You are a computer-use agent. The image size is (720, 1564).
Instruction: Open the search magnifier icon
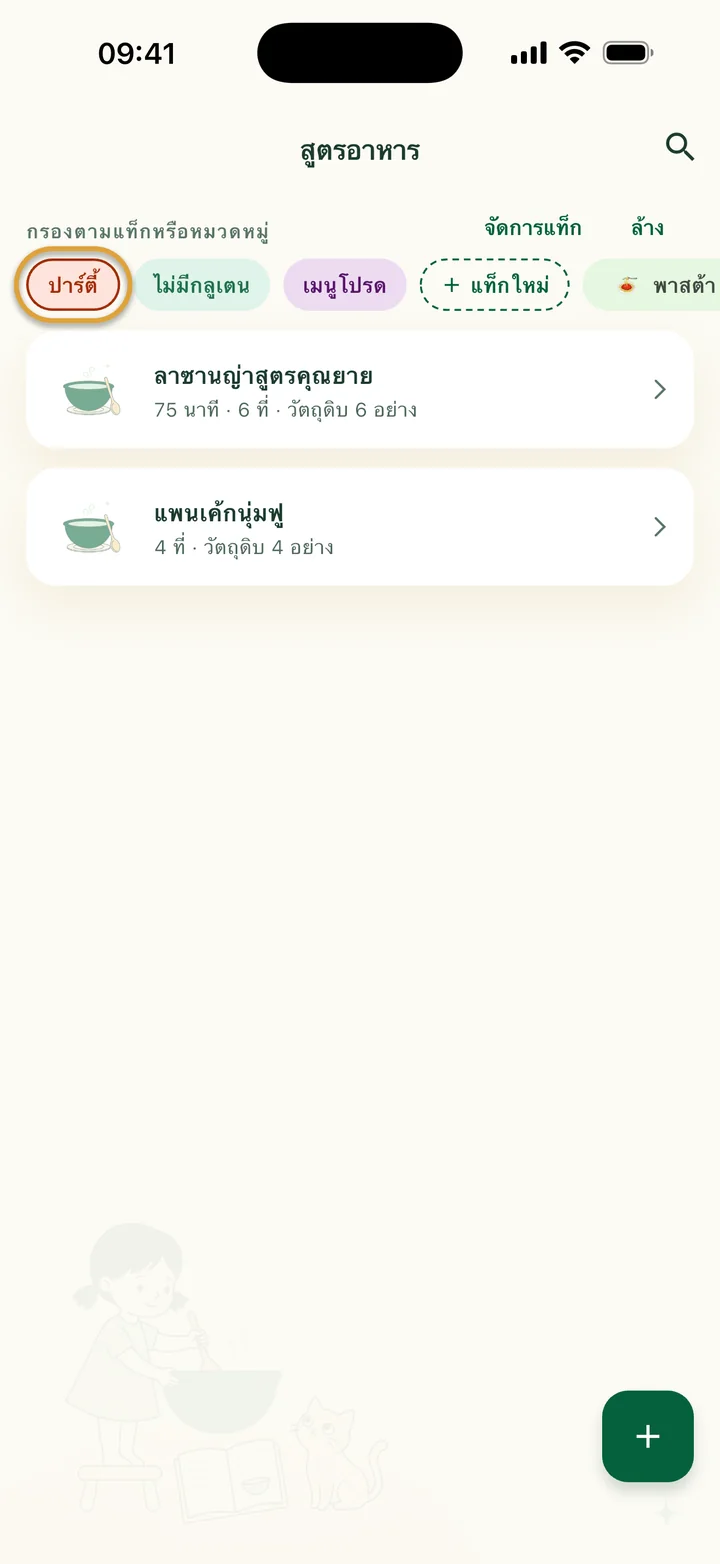[x=680, y=148]
